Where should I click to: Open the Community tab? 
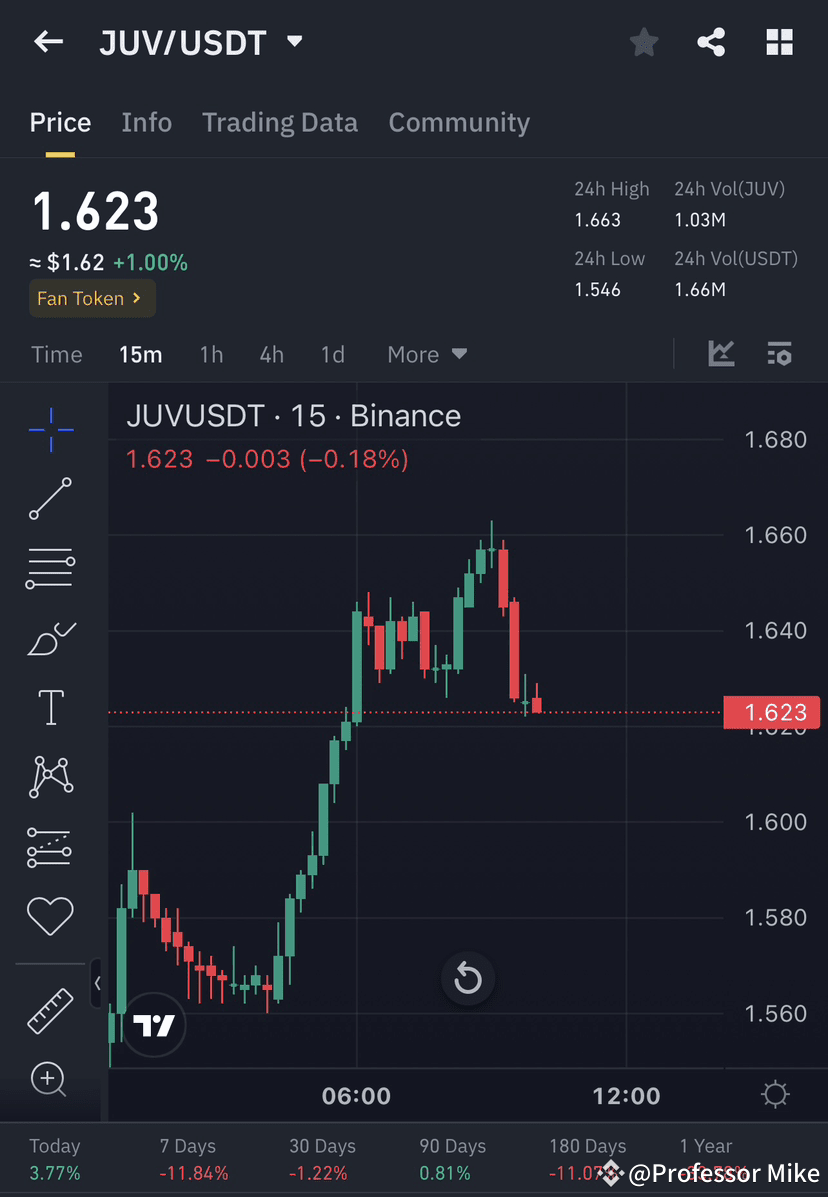click(459, 122)
